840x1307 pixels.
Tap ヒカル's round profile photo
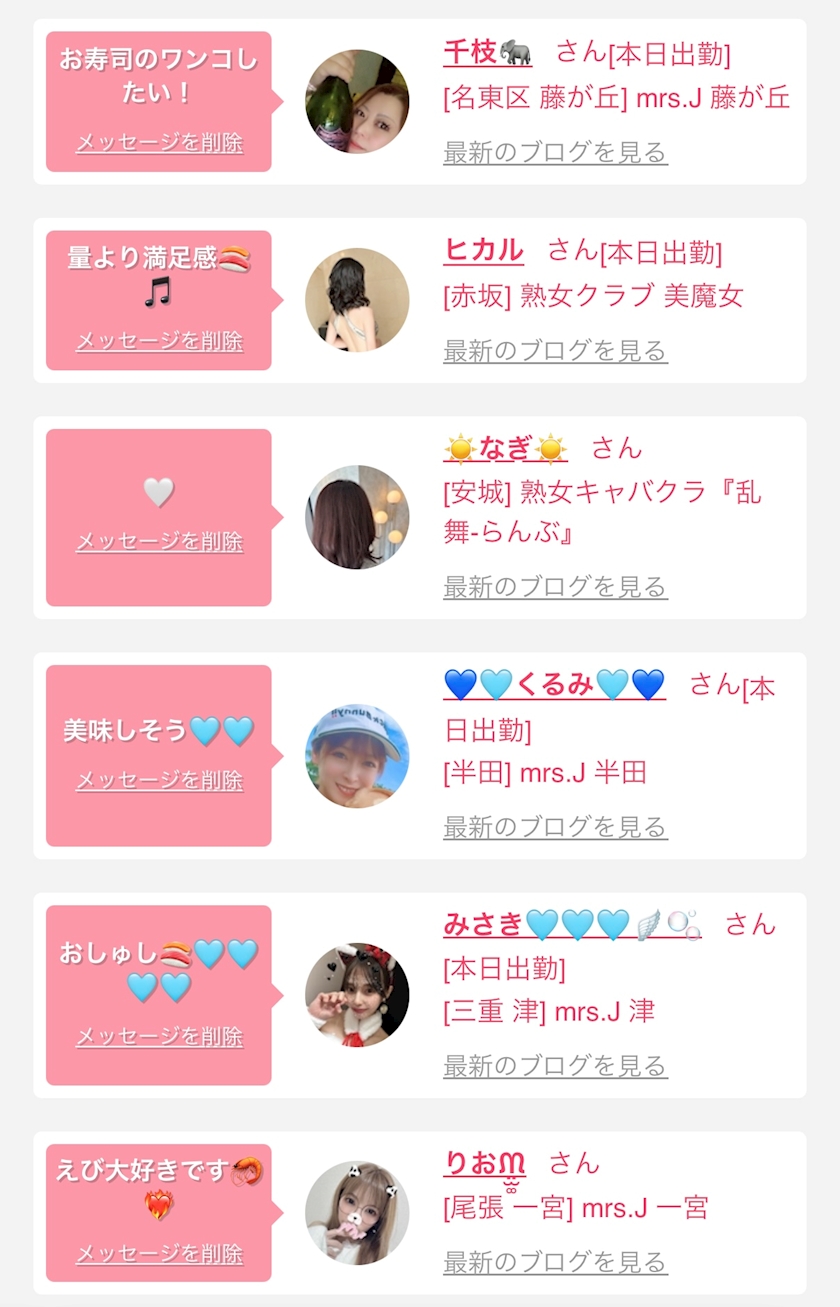(x=357, y=300)
